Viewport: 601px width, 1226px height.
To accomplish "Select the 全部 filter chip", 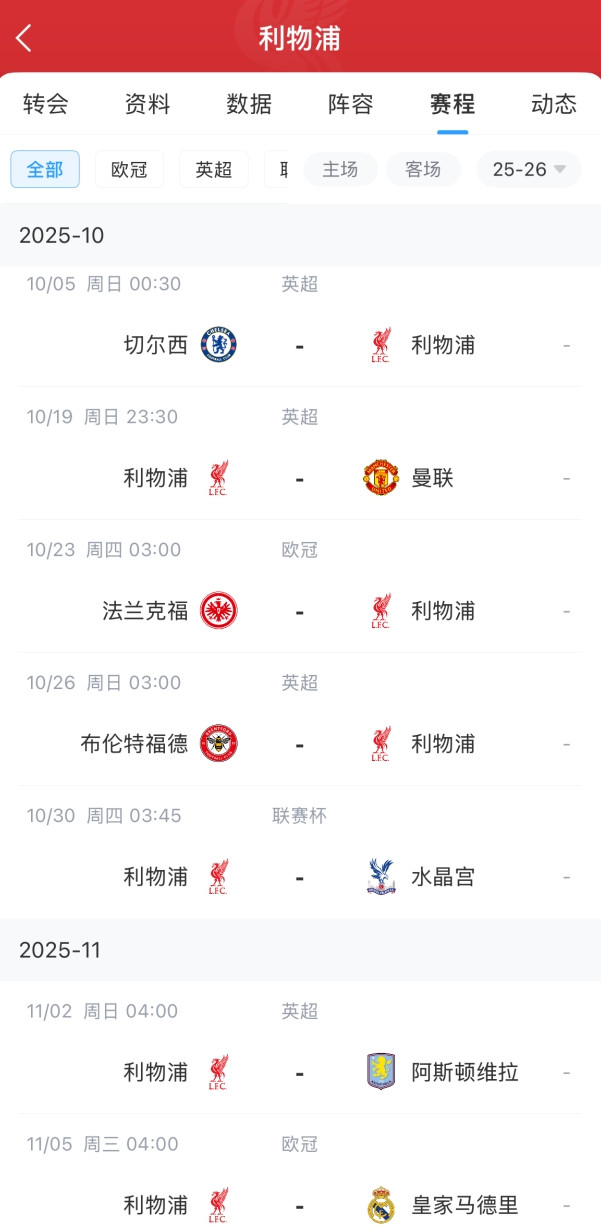I will (x=45, y=169).
